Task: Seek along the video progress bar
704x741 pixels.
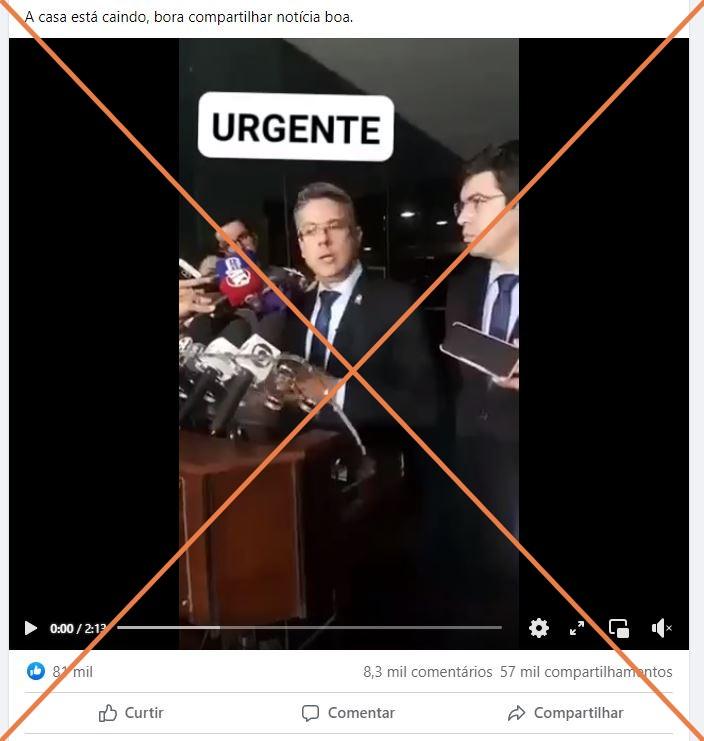Action: (x=310, y=628)
